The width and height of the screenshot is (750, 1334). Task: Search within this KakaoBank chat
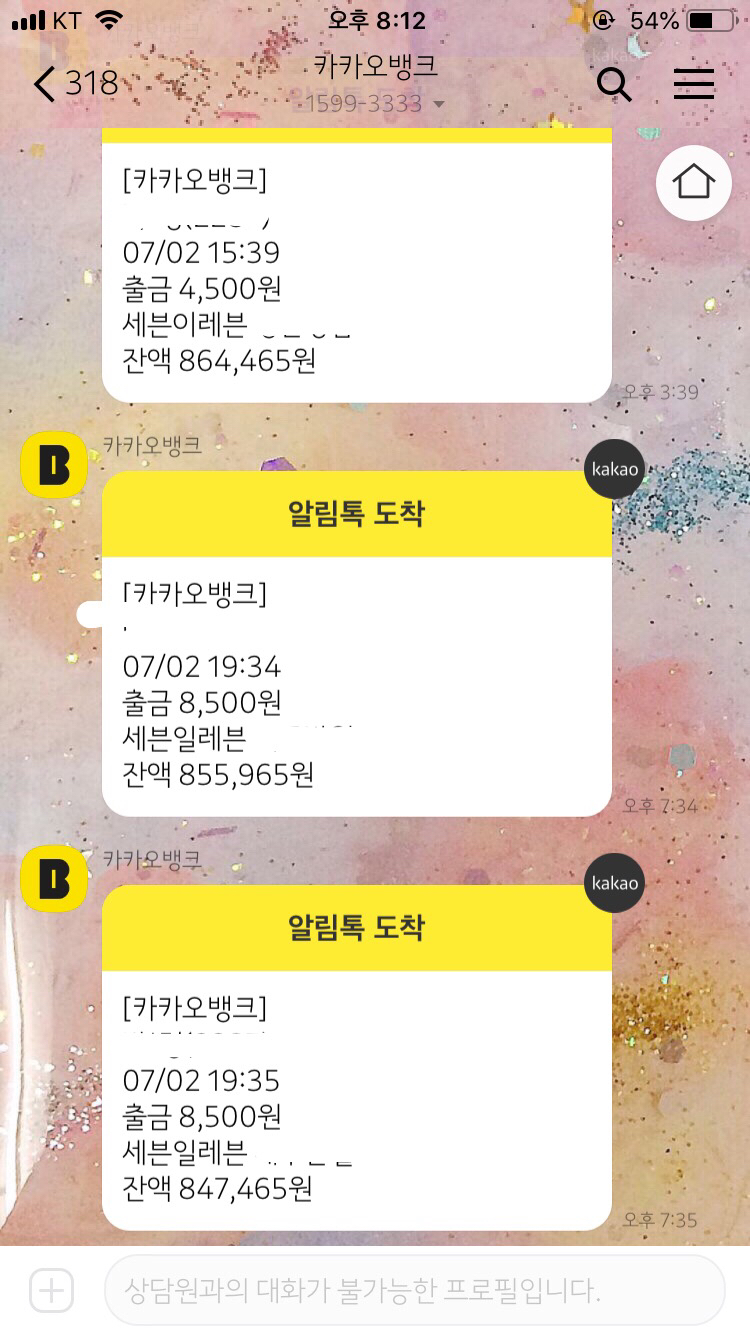click(x=614, y=84)
